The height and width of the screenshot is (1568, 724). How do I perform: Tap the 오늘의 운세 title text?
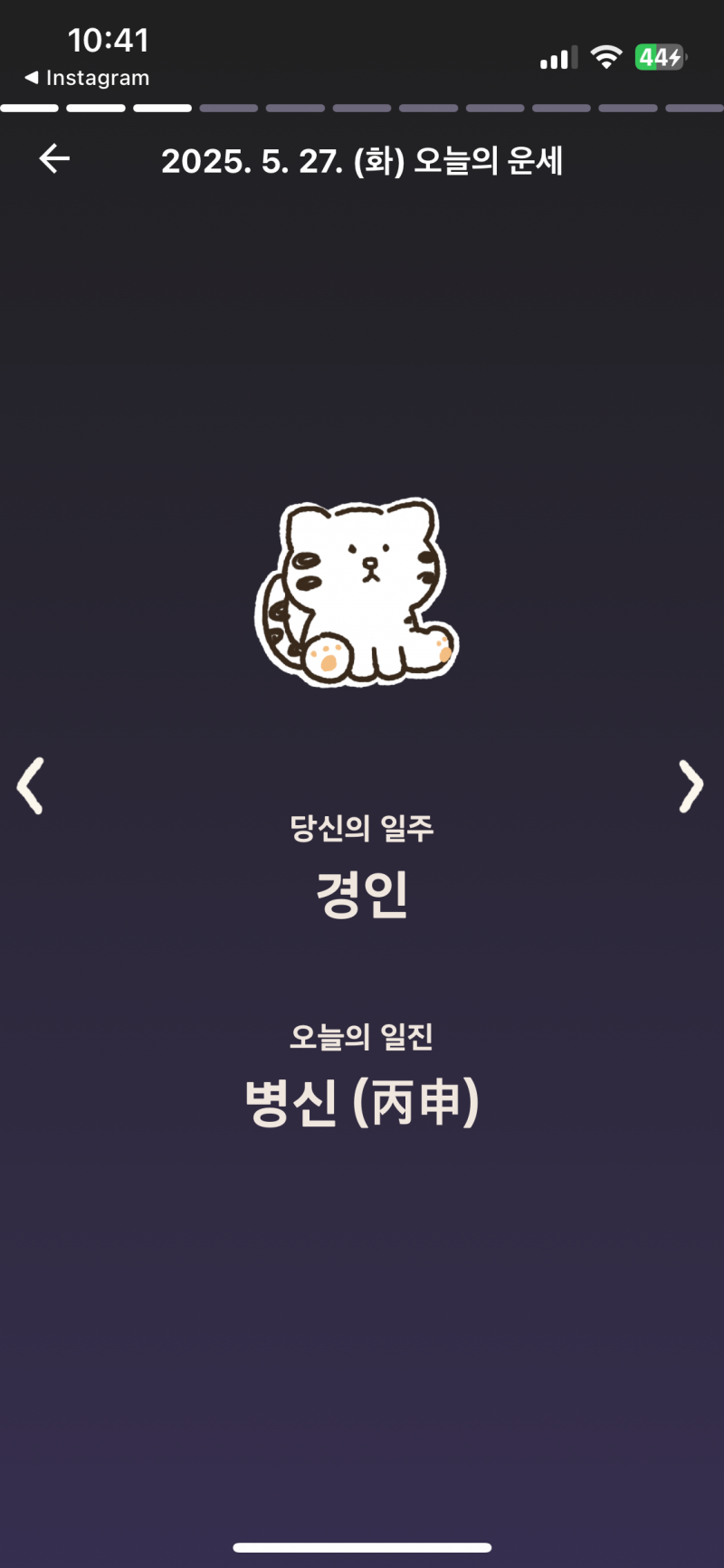coord(491,162)
